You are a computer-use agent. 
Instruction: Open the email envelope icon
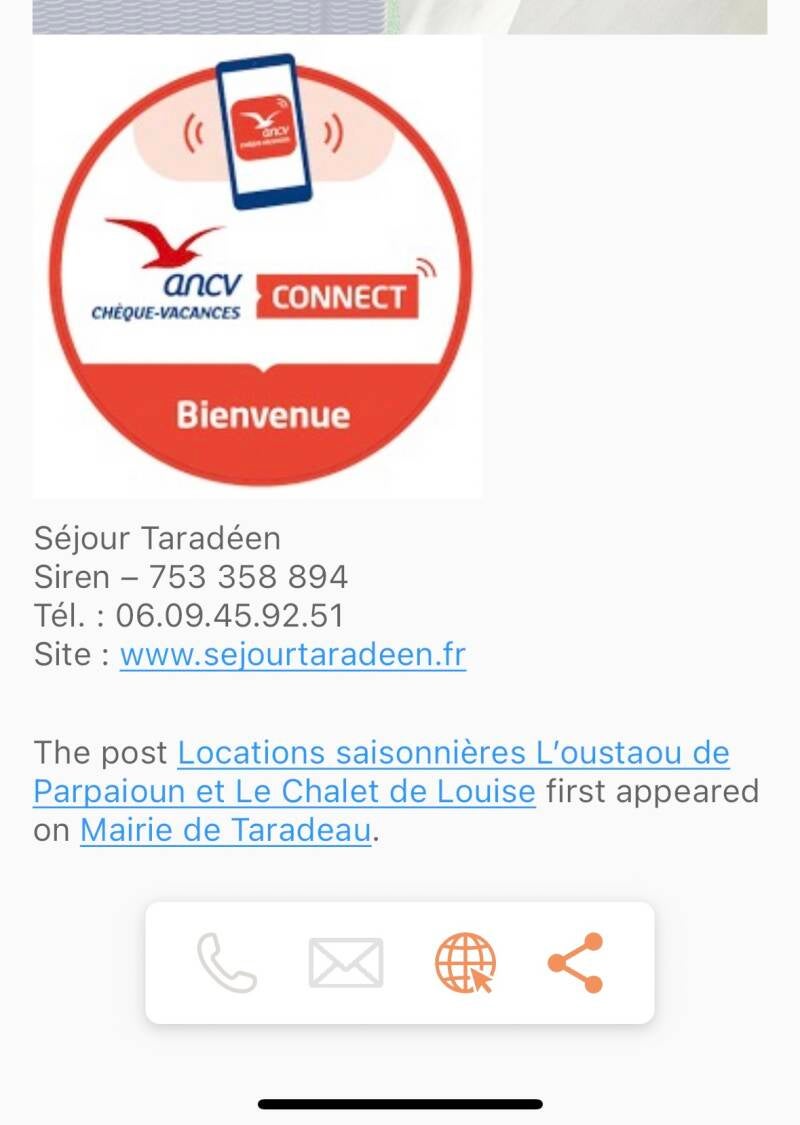click(343, 961)
